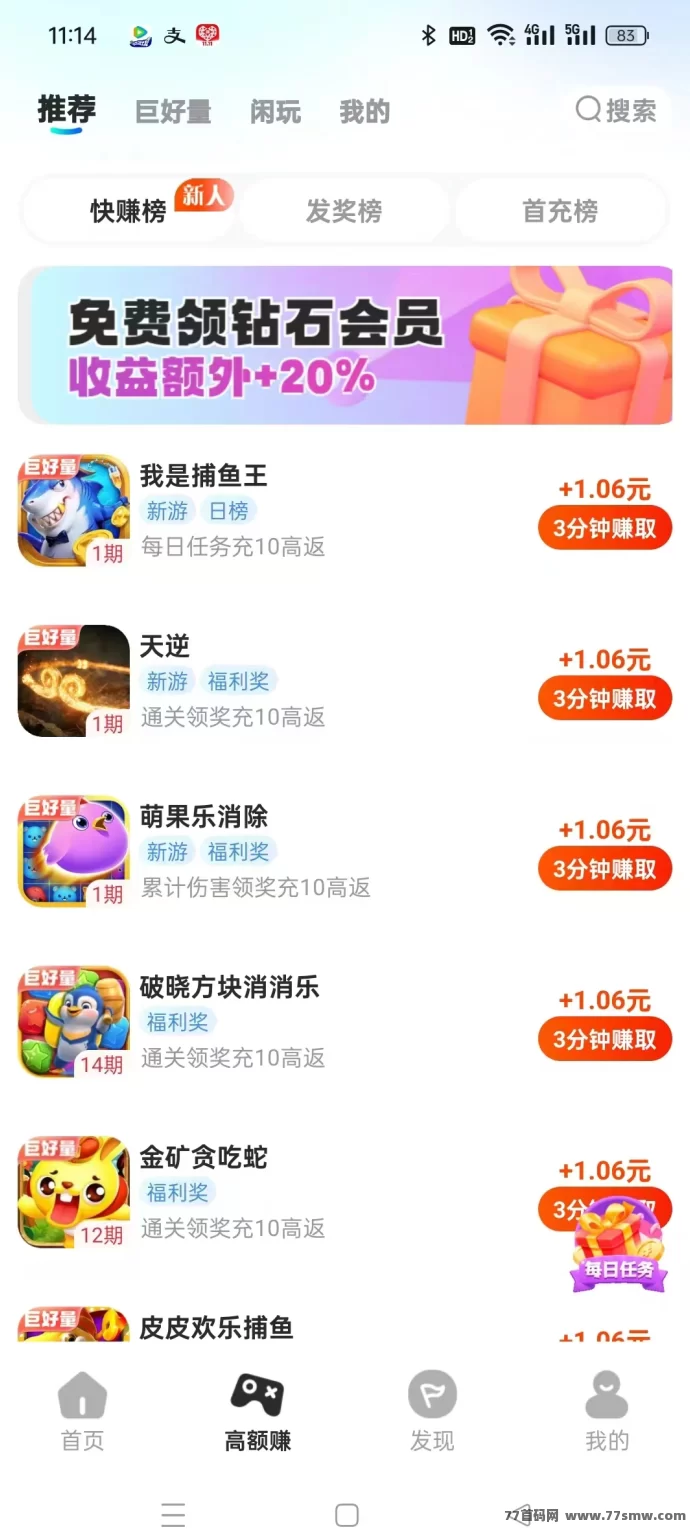Image resolution: width=690 pixels, height=1530 pixels.
Task: Switch to the 发现 bottom tab
Action: 432,1411
